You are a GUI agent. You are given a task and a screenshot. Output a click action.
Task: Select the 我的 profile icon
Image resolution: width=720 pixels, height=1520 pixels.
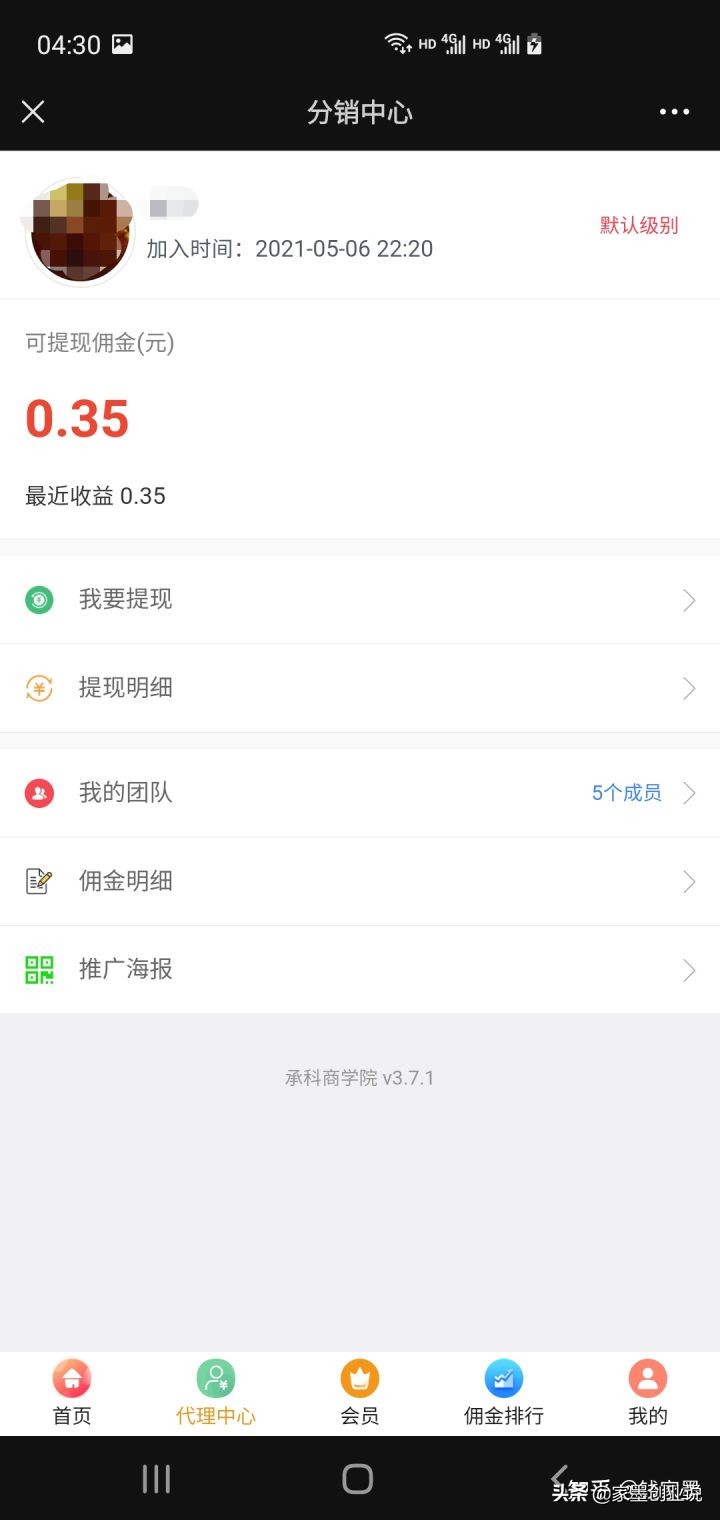pyautogui.click(x=647, y=1377)
